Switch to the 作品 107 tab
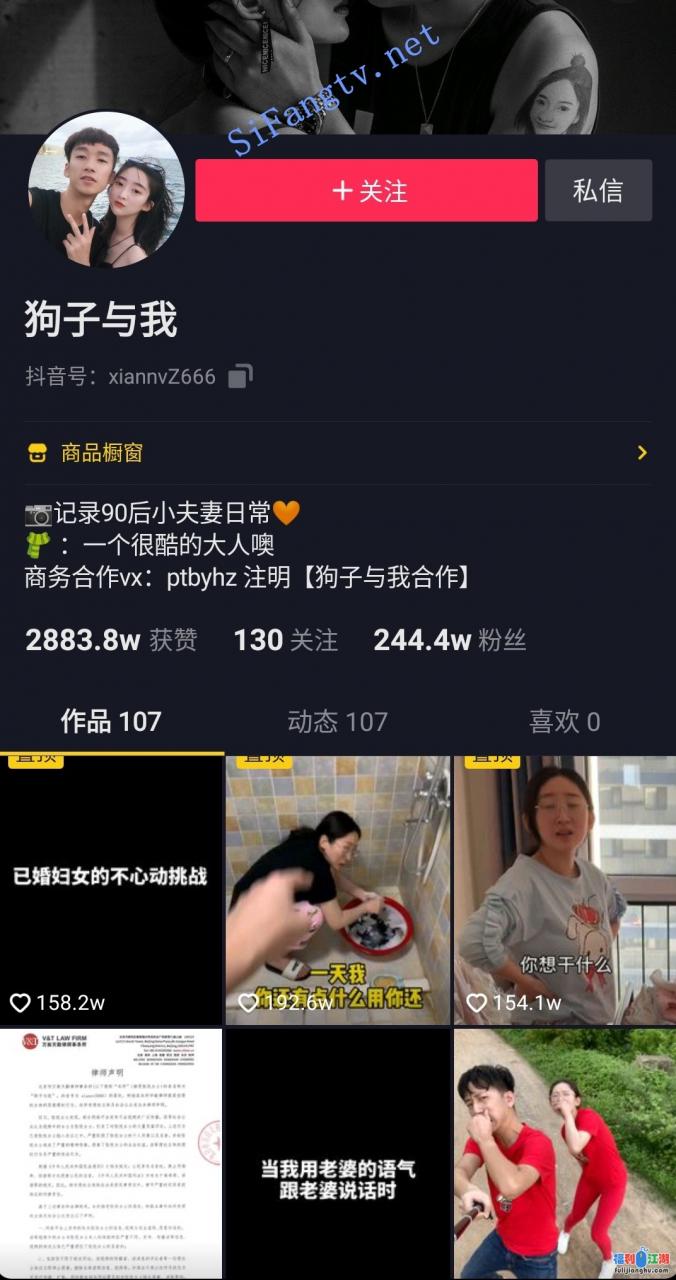 [x=111, y=722]
